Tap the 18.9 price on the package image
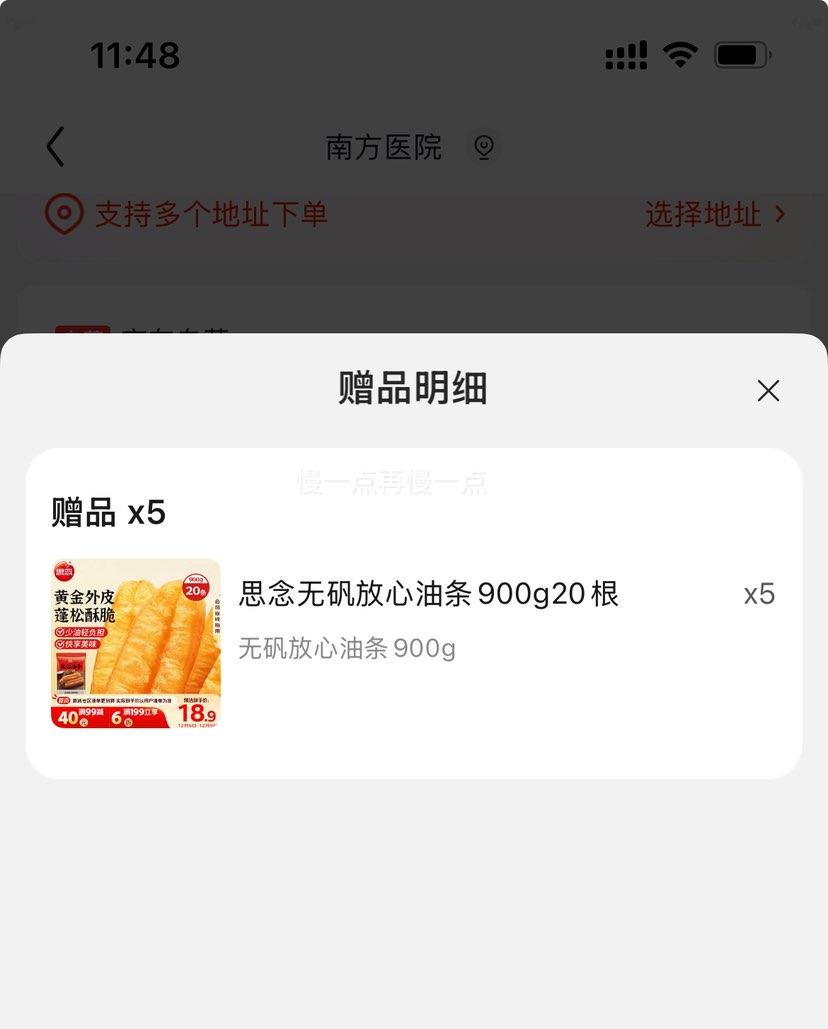The image size is (828, 1029). (x=198, y=714)
